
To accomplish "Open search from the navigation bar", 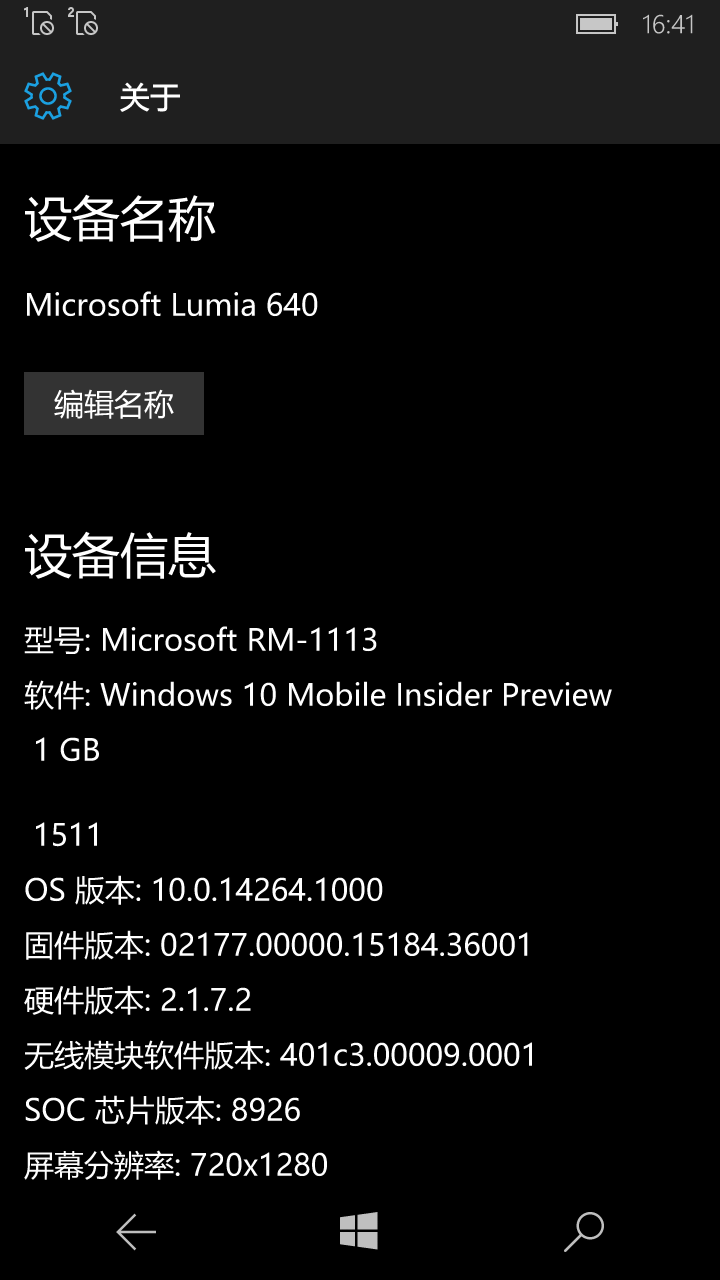I will coord(584,1232).
